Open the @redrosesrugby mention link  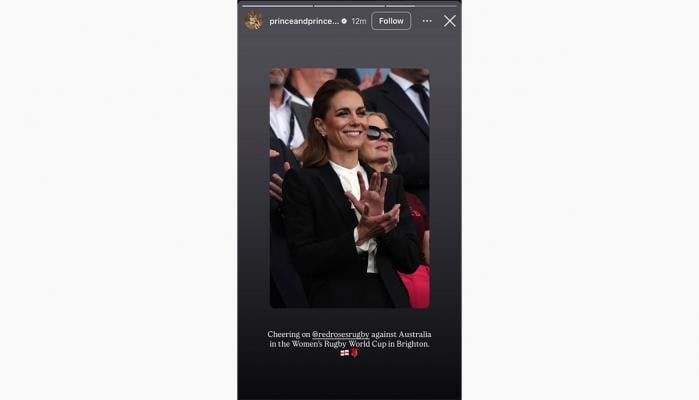[x=341, y=334]
